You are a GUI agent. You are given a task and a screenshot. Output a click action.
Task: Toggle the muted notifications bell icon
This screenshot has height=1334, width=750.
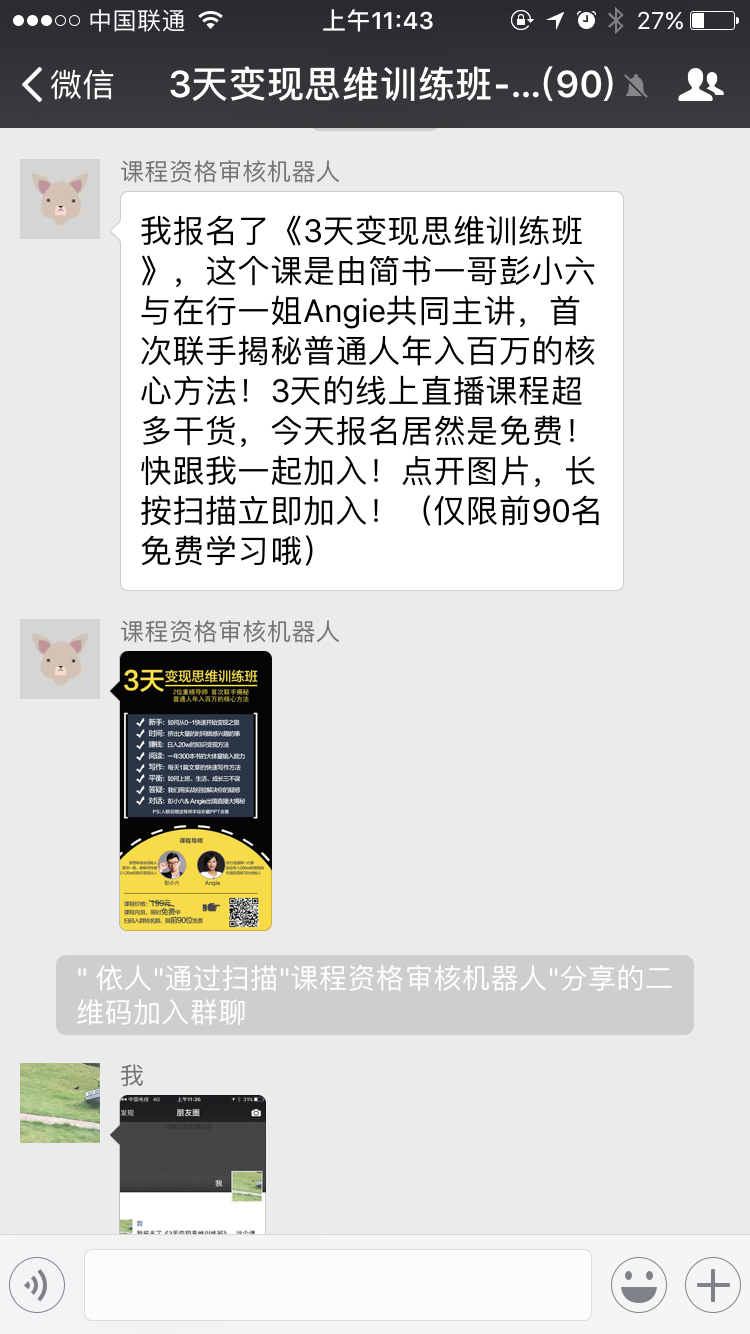click(637, 86)
